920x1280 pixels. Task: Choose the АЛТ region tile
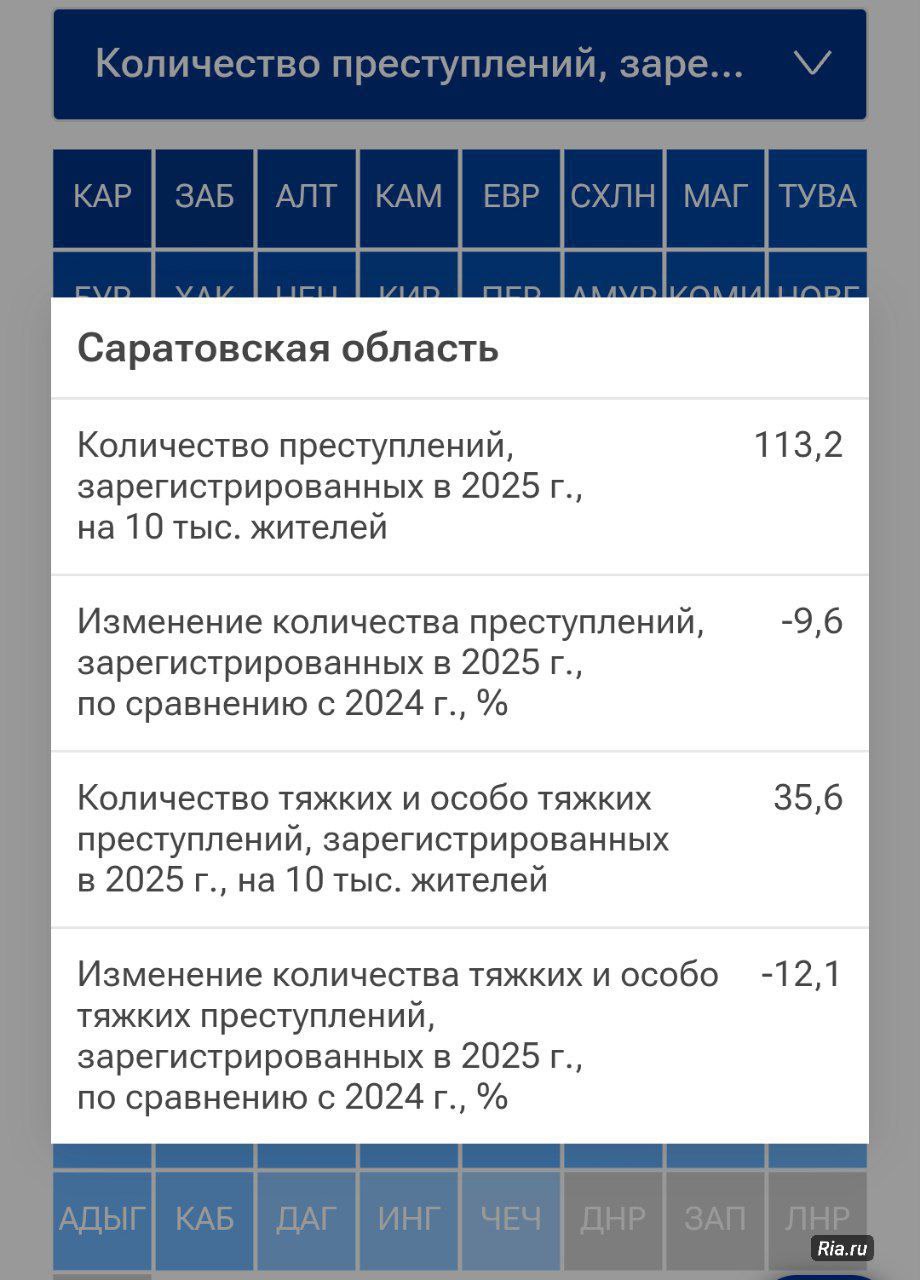point(307,197)
